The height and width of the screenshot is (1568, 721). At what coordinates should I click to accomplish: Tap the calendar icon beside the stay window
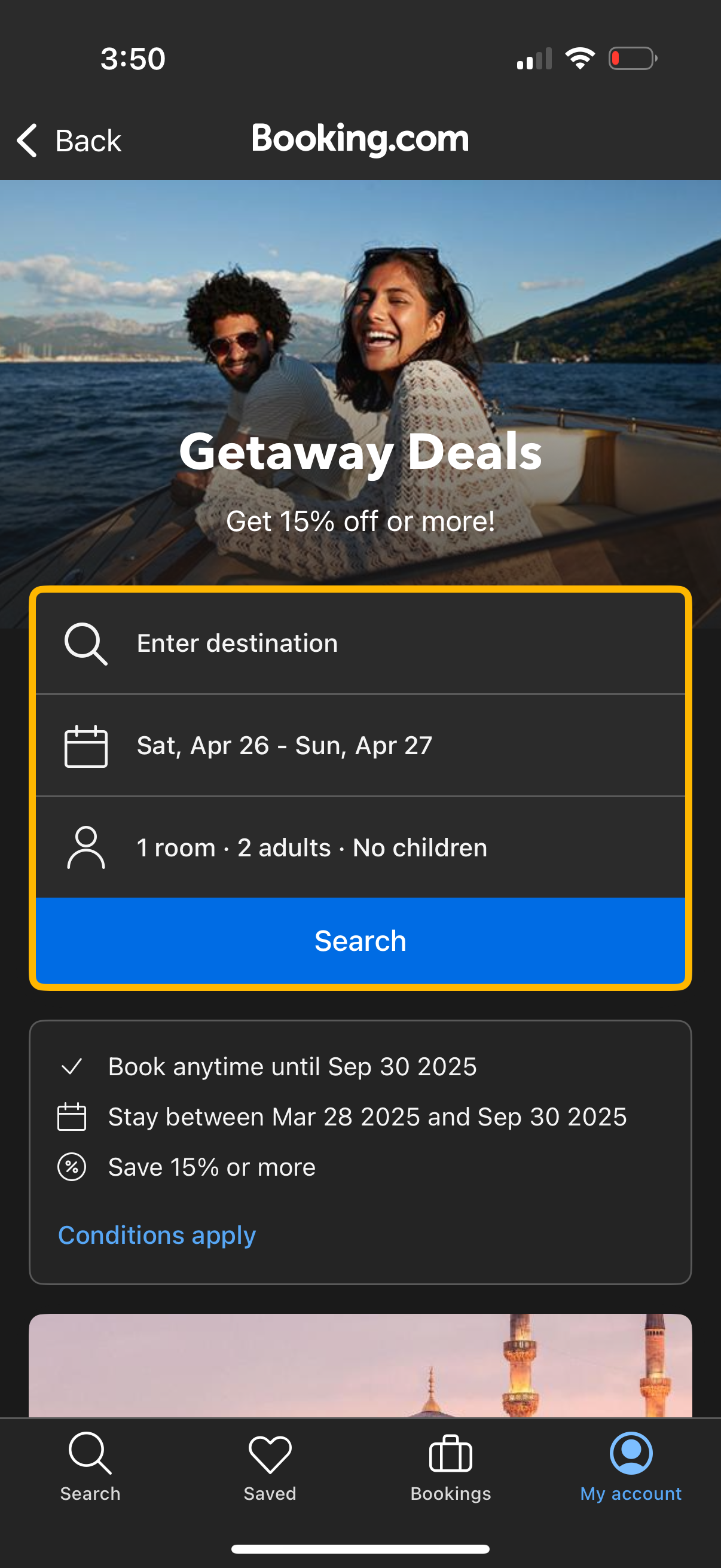click(72, 1117)
